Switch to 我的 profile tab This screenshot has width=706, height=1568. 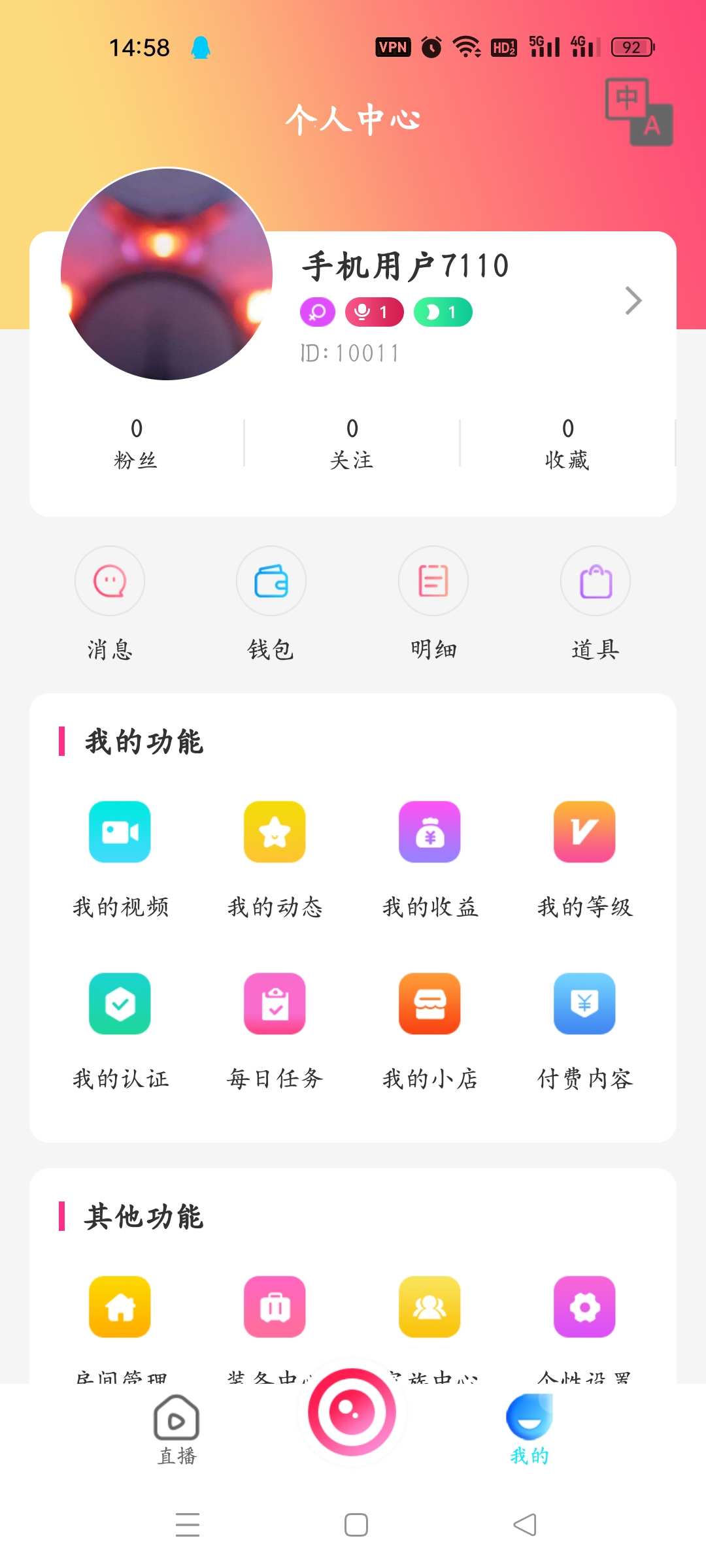click(x=529, y=1434)
